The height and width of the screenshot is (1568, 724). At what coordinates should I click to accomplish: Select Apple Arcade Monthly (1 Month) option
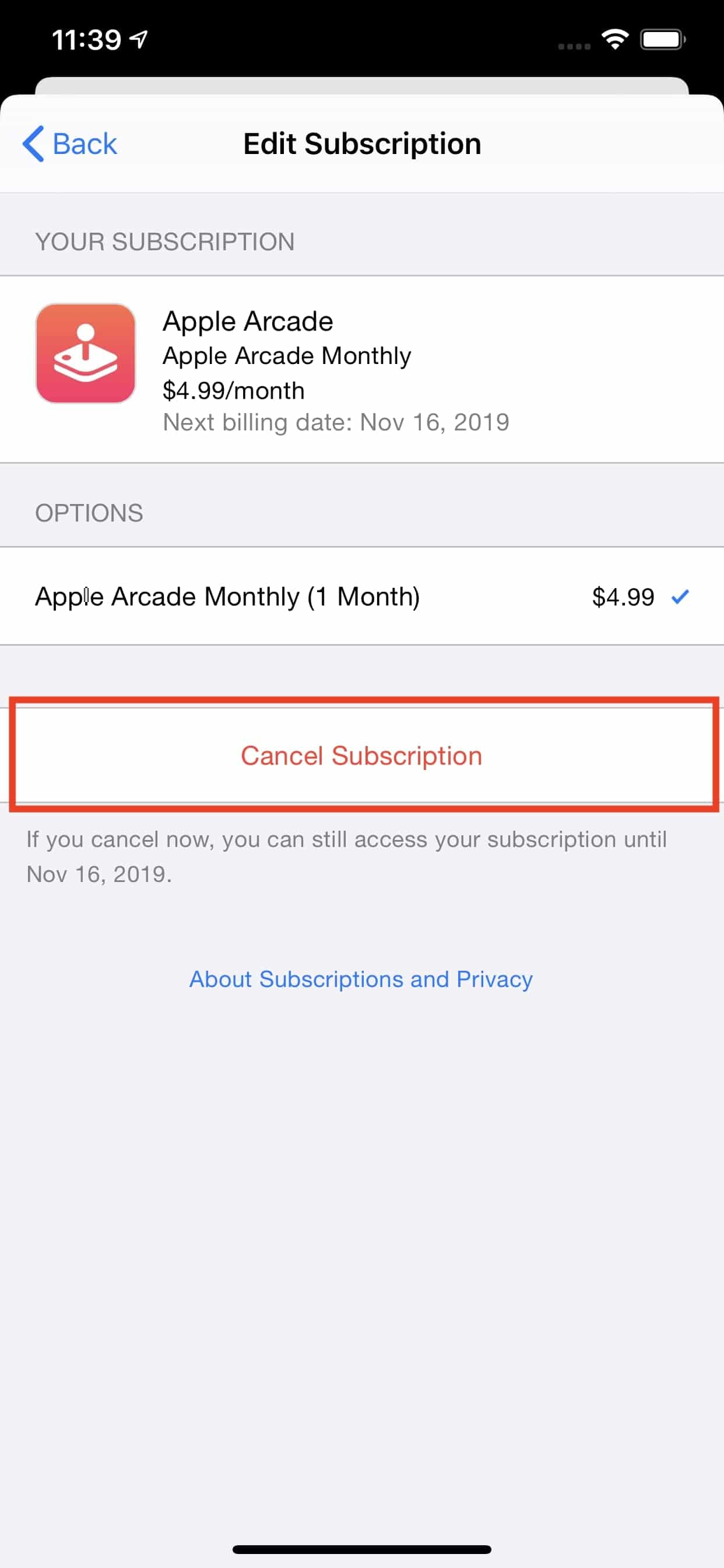[362, 596]
